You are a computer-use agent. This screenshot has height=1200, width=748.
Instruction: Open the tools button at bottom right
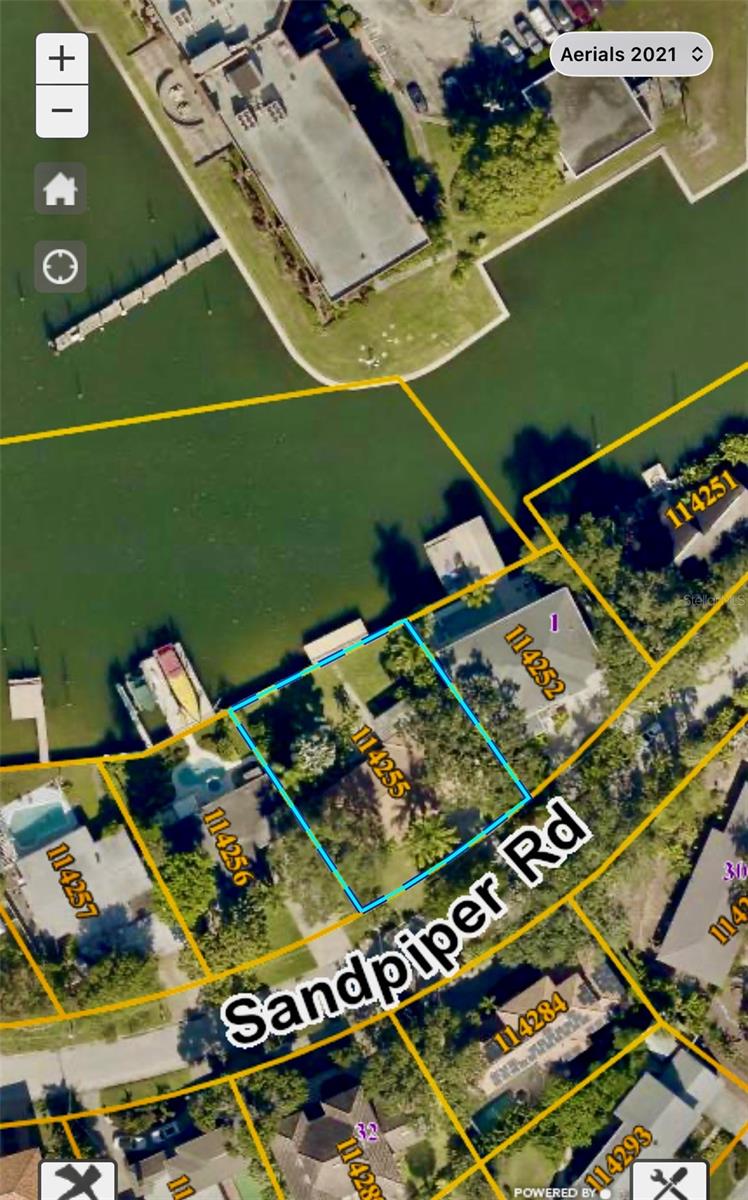click(671, 1180)
